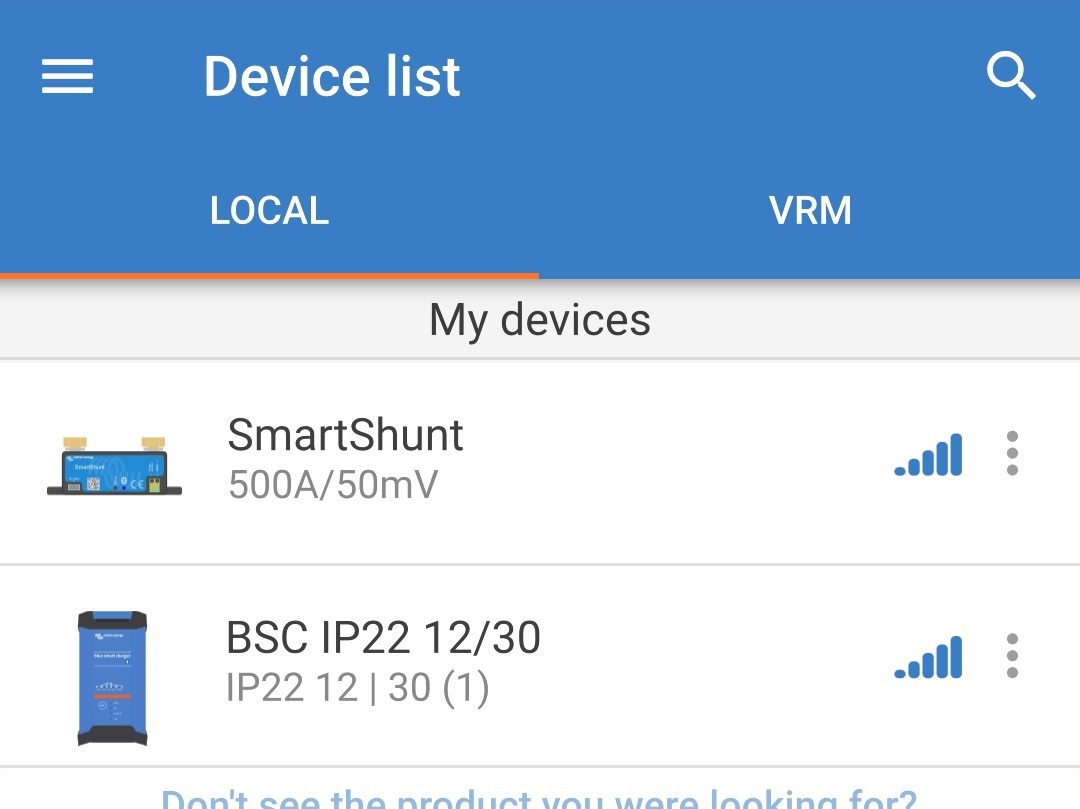Show more options for BSC IP22 12/30
Viewport: 1080px width, 809px height.
coord(1012,656)
